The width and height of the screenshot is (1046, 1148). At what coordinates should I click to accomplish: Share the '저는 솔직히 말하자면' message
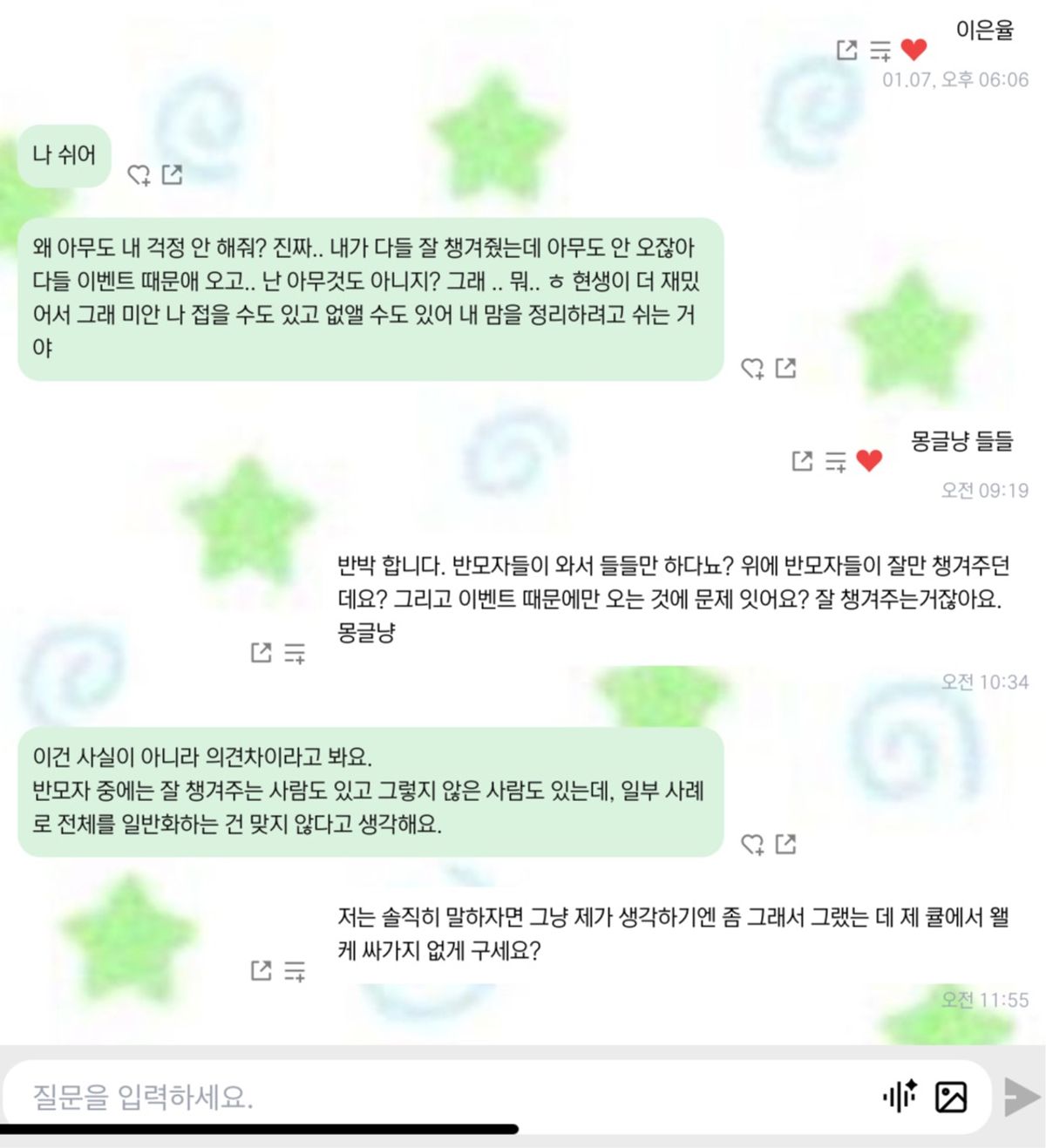click(x=261, y=970)
